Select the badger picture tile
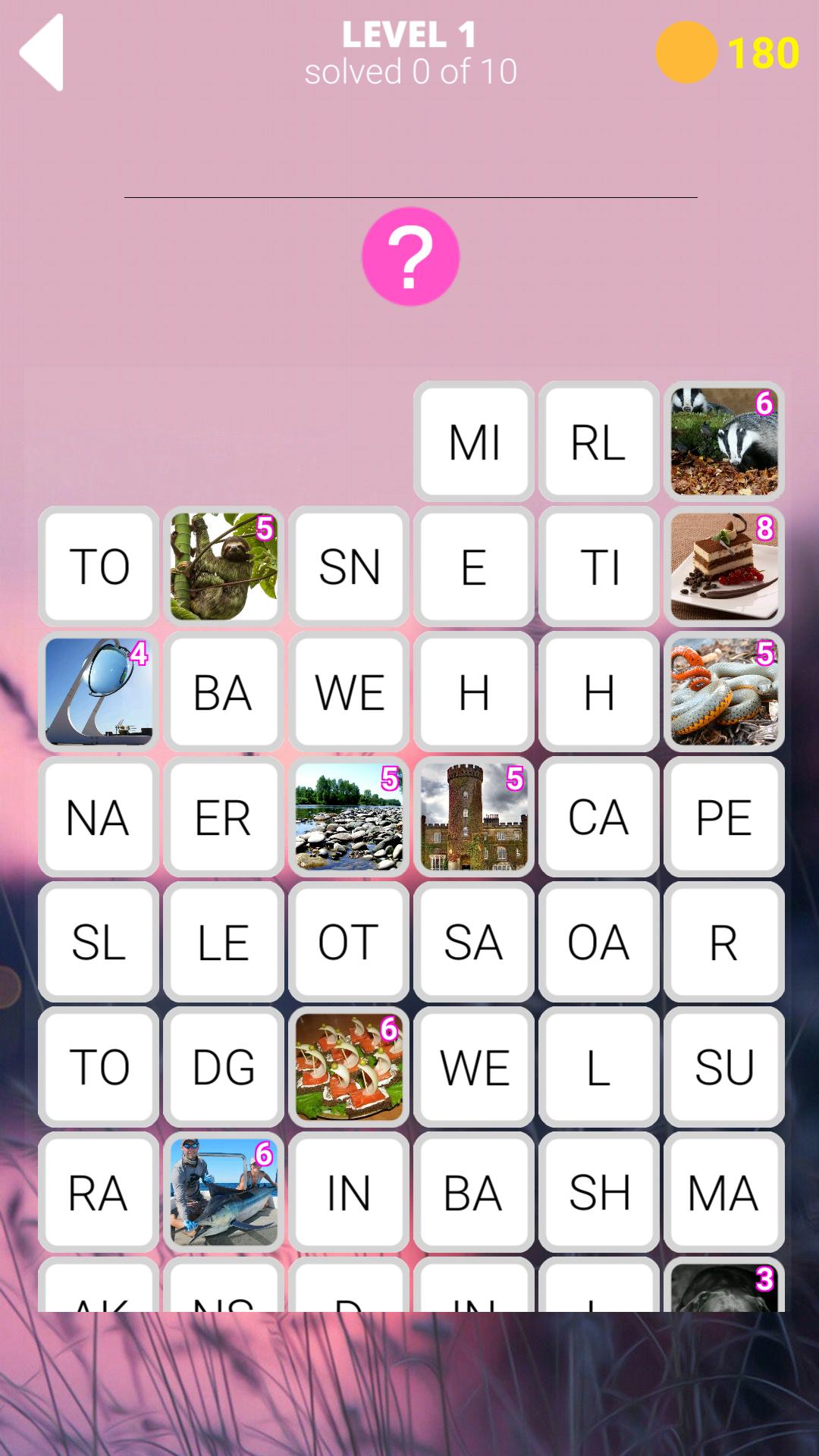Screen dimensions: 819x1456 pyautogui.click(x=724, y=441)
